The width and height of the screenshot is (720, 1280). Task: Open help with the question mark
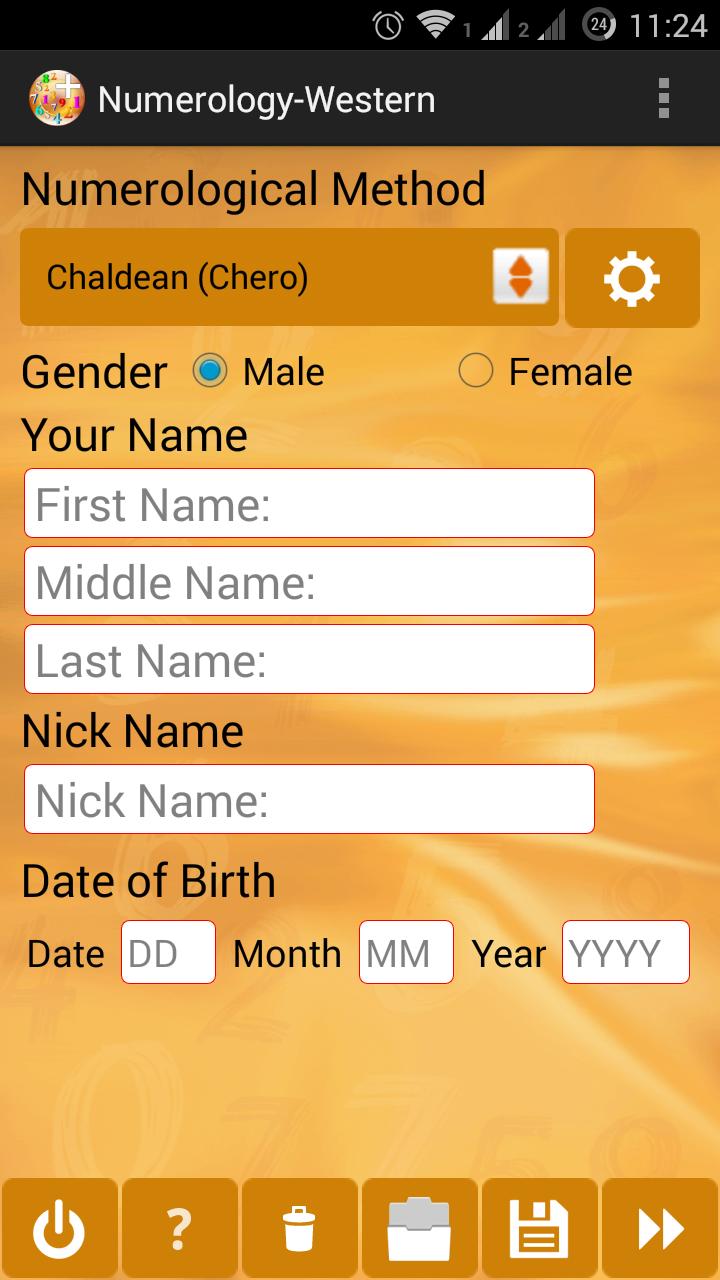pyautogui.click(x=180, y=1229)
